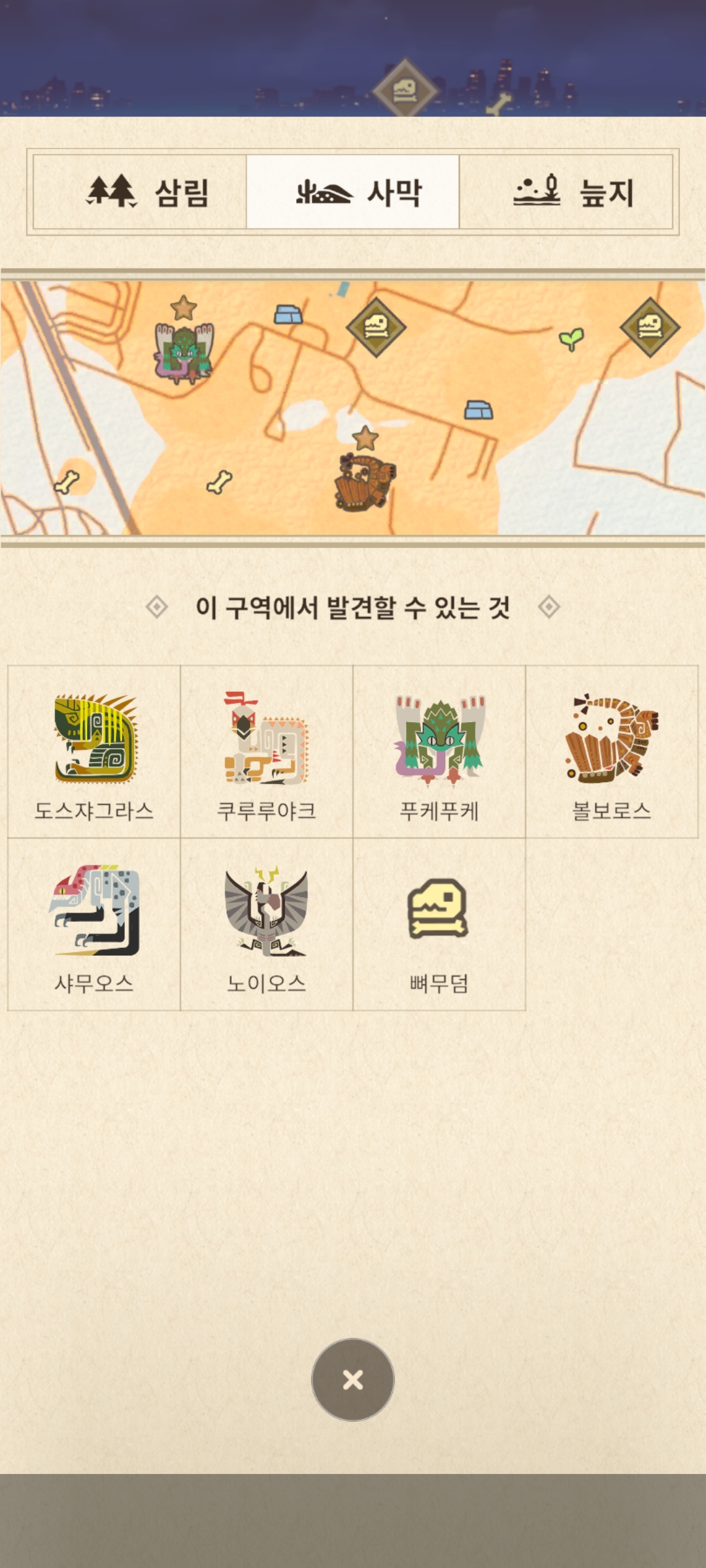Open the 샤무오스 monster tile

tap(94, 924)
